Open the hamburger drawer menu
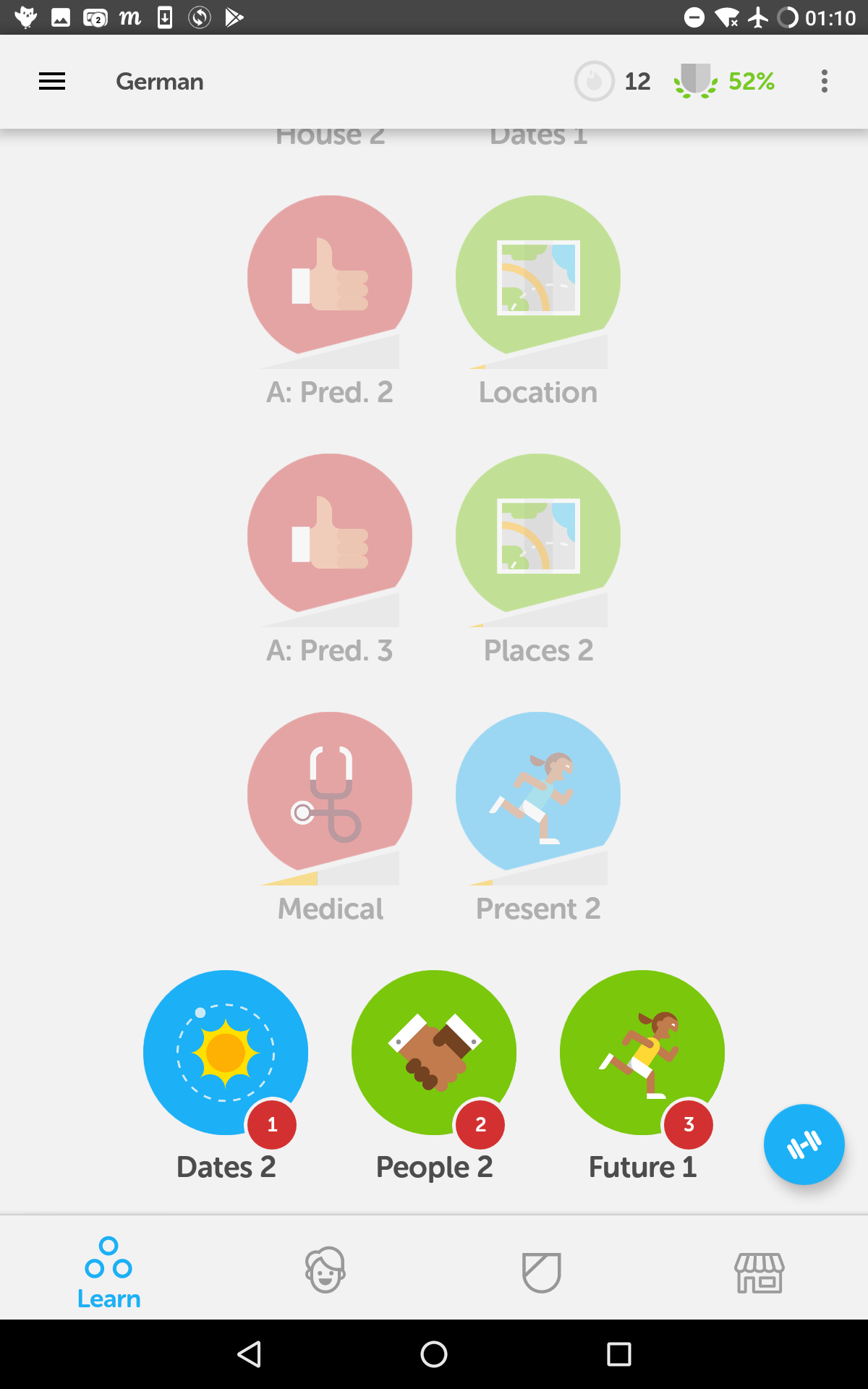868x1389 pixels. click(52, 82)
